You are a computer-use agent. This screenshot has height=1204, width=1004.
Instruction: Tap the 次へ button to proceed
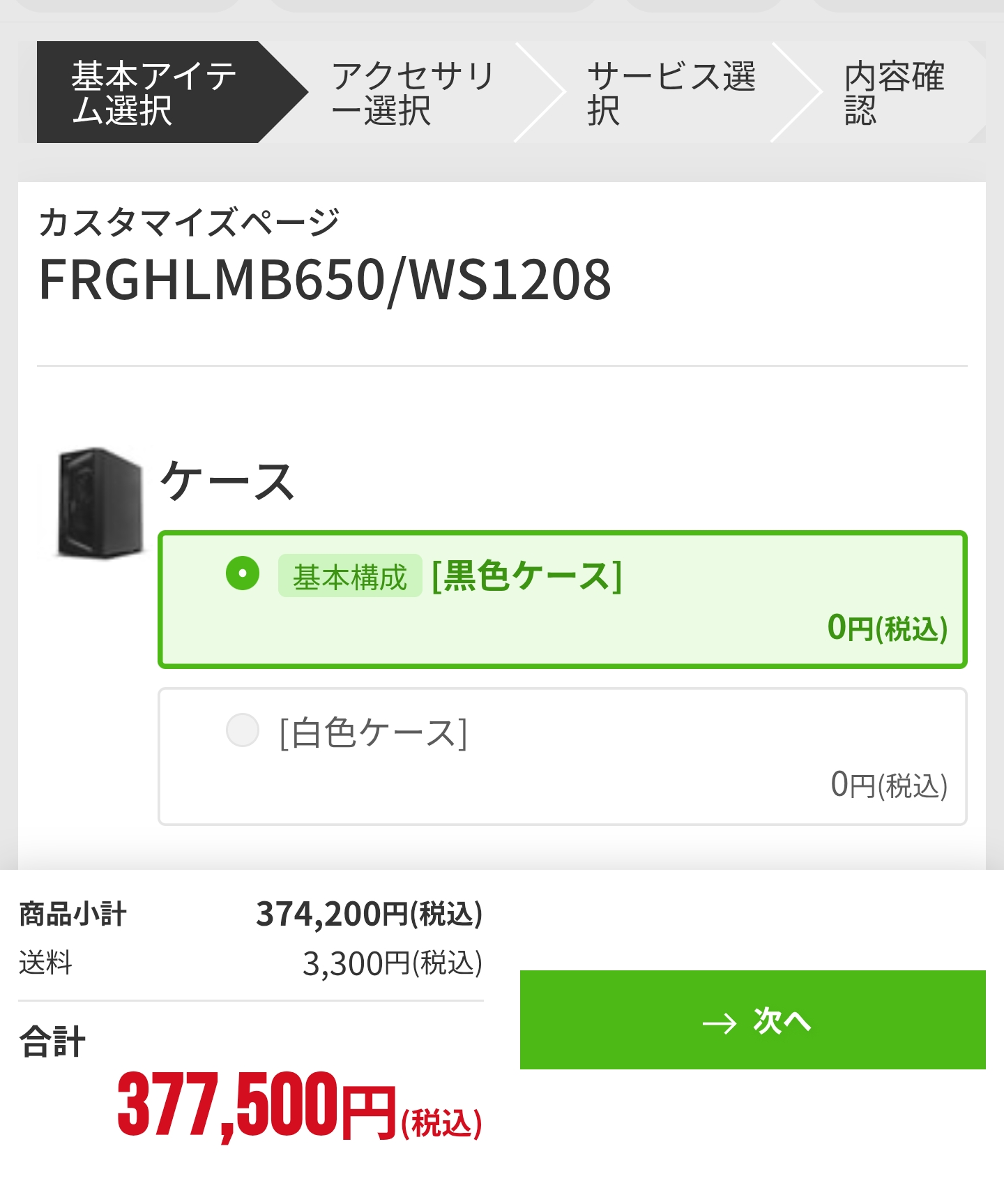(752, 1020)
